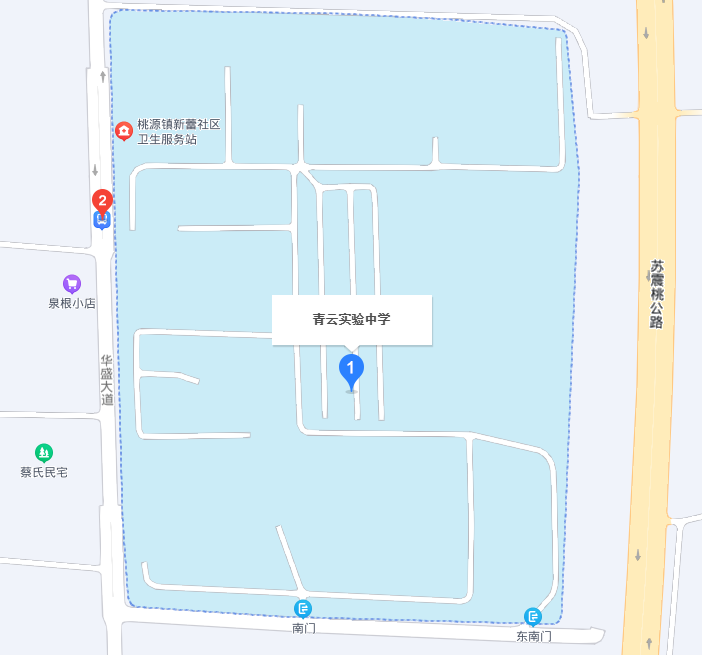The height and width of the screenshot is (655, 702).
Task: Tap the blue map pin numbered 1
Action: click(350, 370)
